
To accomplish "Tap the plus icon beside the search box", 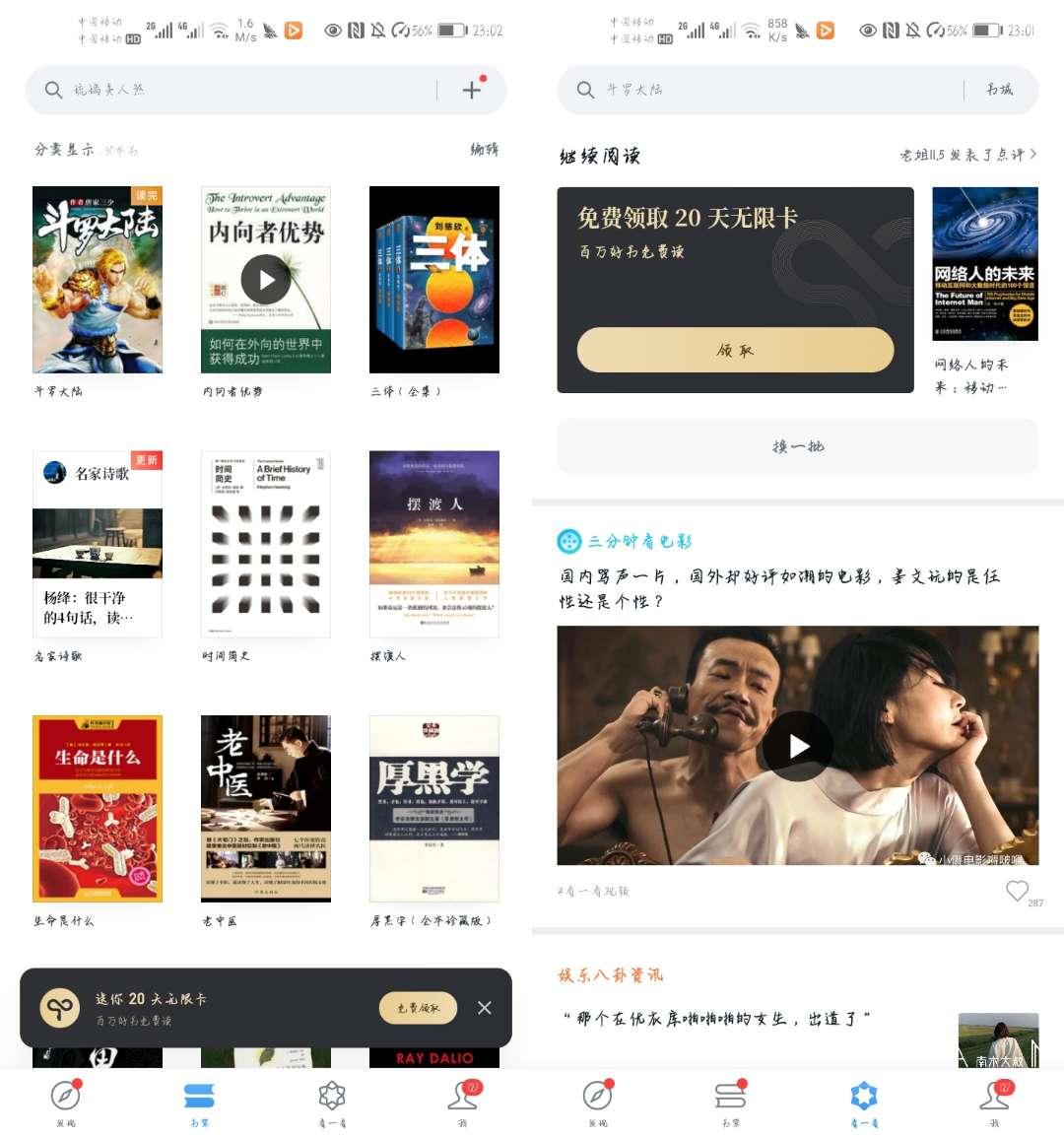I will [472, 90].
